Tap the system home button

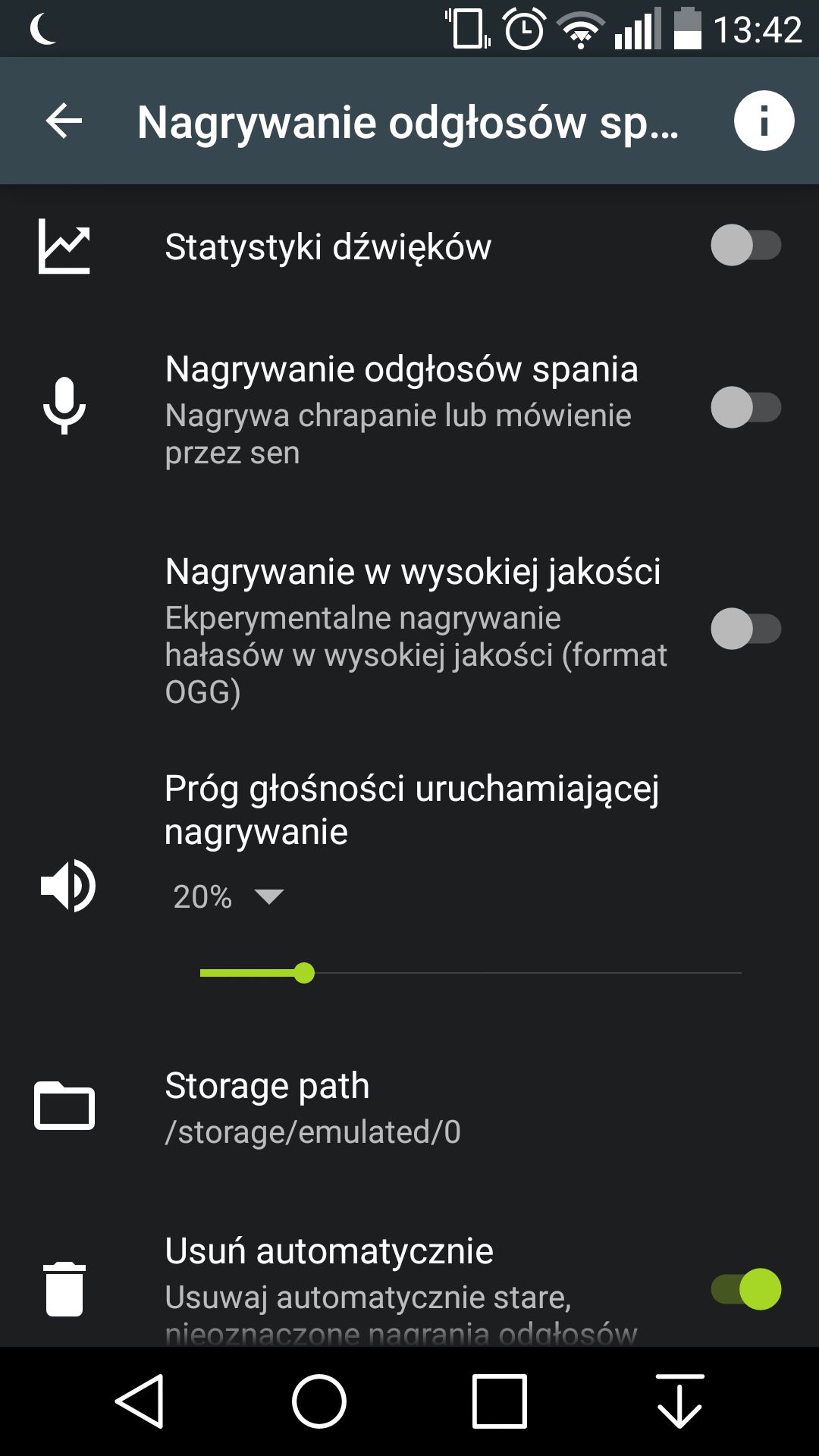319,1401
